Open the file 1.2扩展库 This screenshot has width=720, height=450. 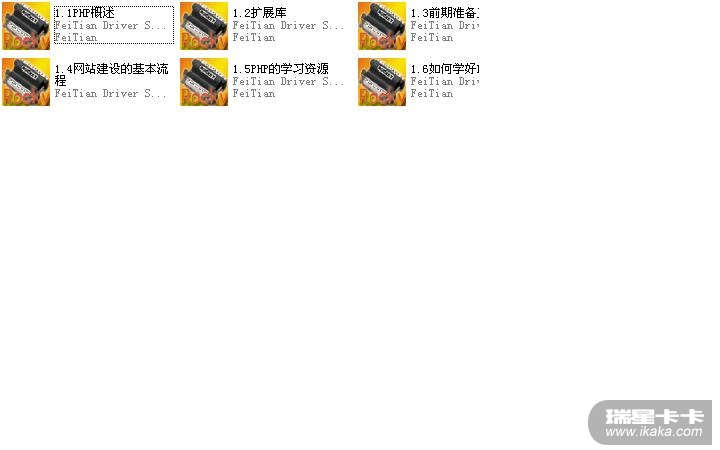pyautogui.click(x=204, y=26)
